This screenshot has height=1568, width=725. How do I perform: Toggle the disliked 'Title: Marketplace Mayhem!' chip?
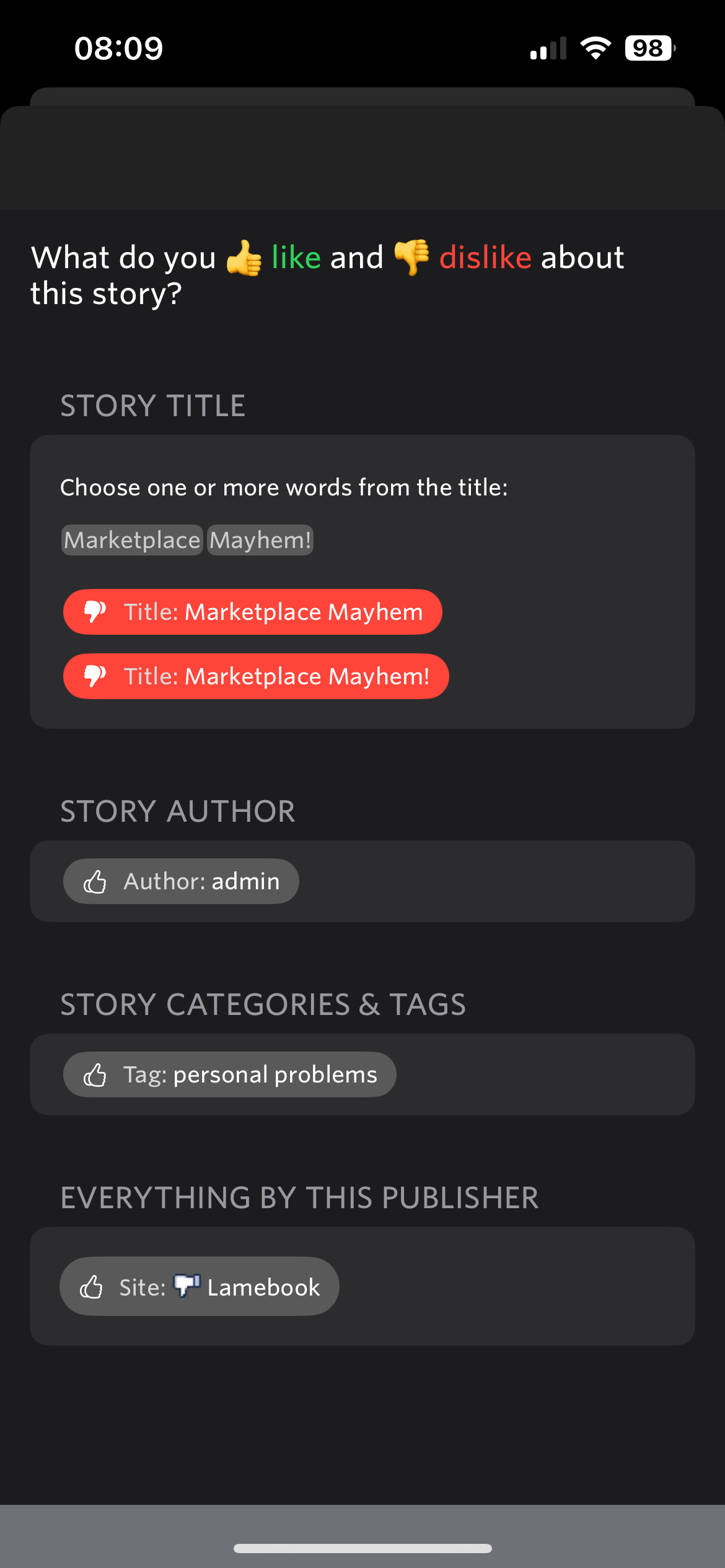(256, 676)
